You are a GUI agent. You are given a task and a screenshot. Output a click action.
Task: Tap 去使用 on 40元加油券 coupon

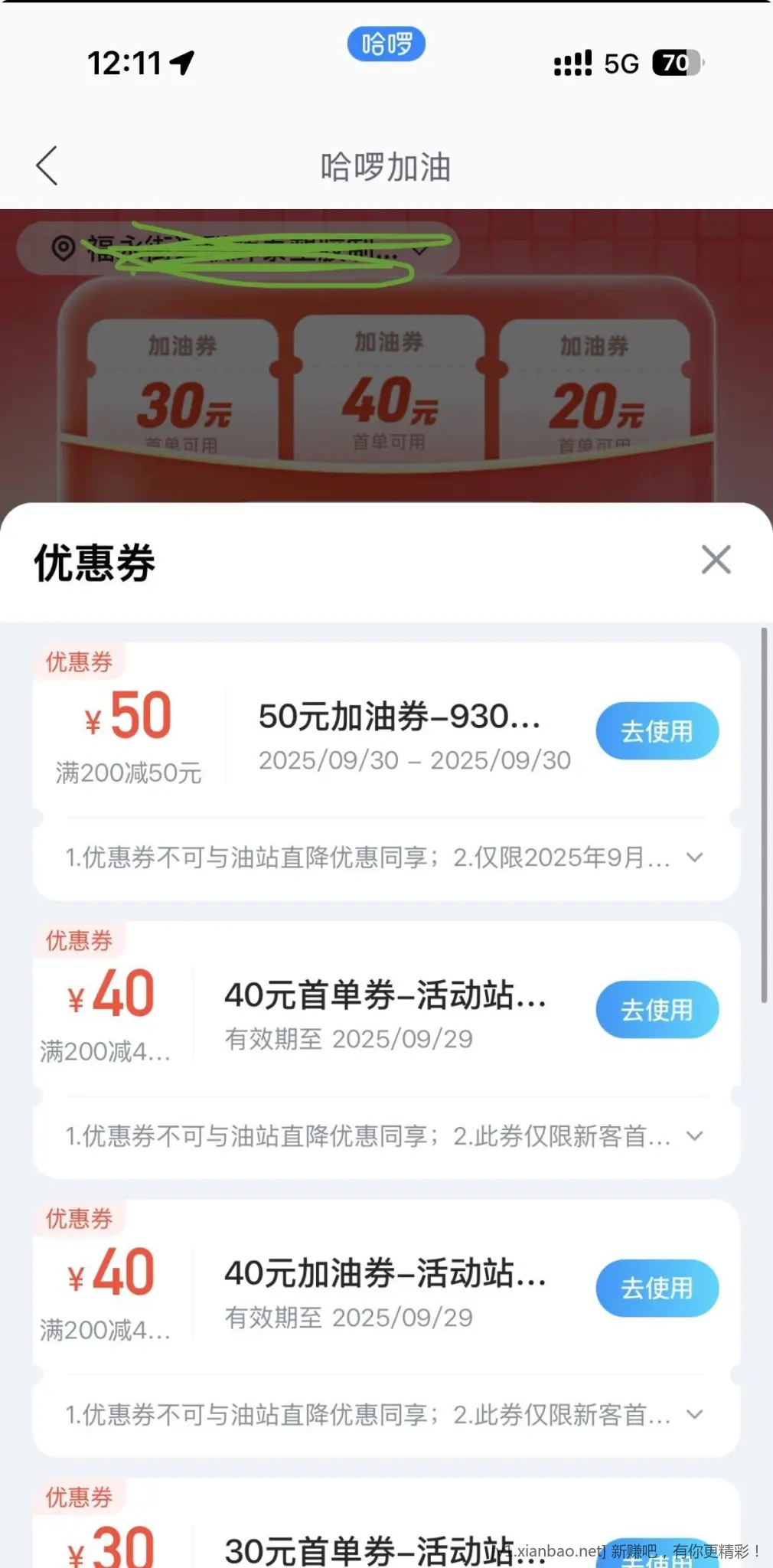pyautogui.click(x=657, y=1289)
